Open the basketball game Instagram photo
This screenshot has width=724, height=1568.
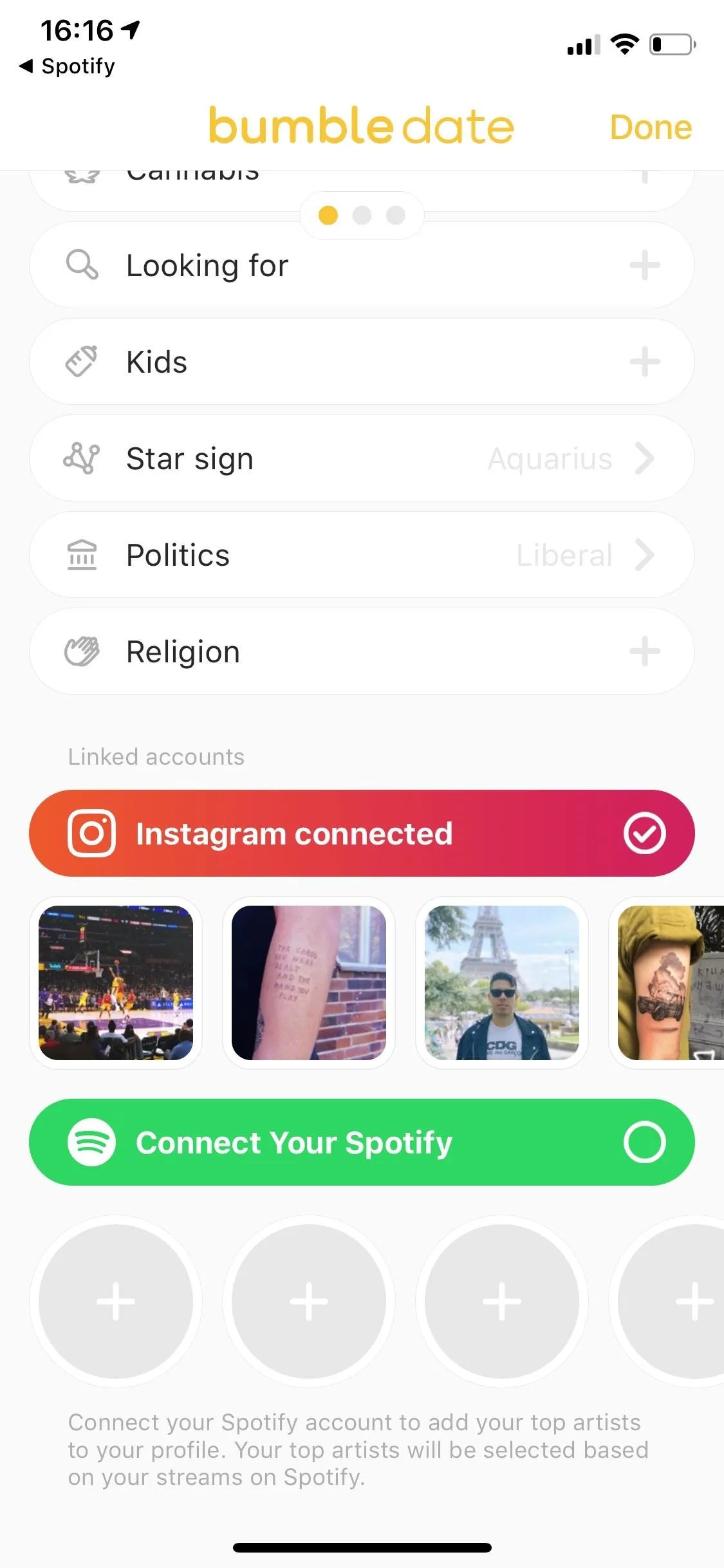coord(116,983)
